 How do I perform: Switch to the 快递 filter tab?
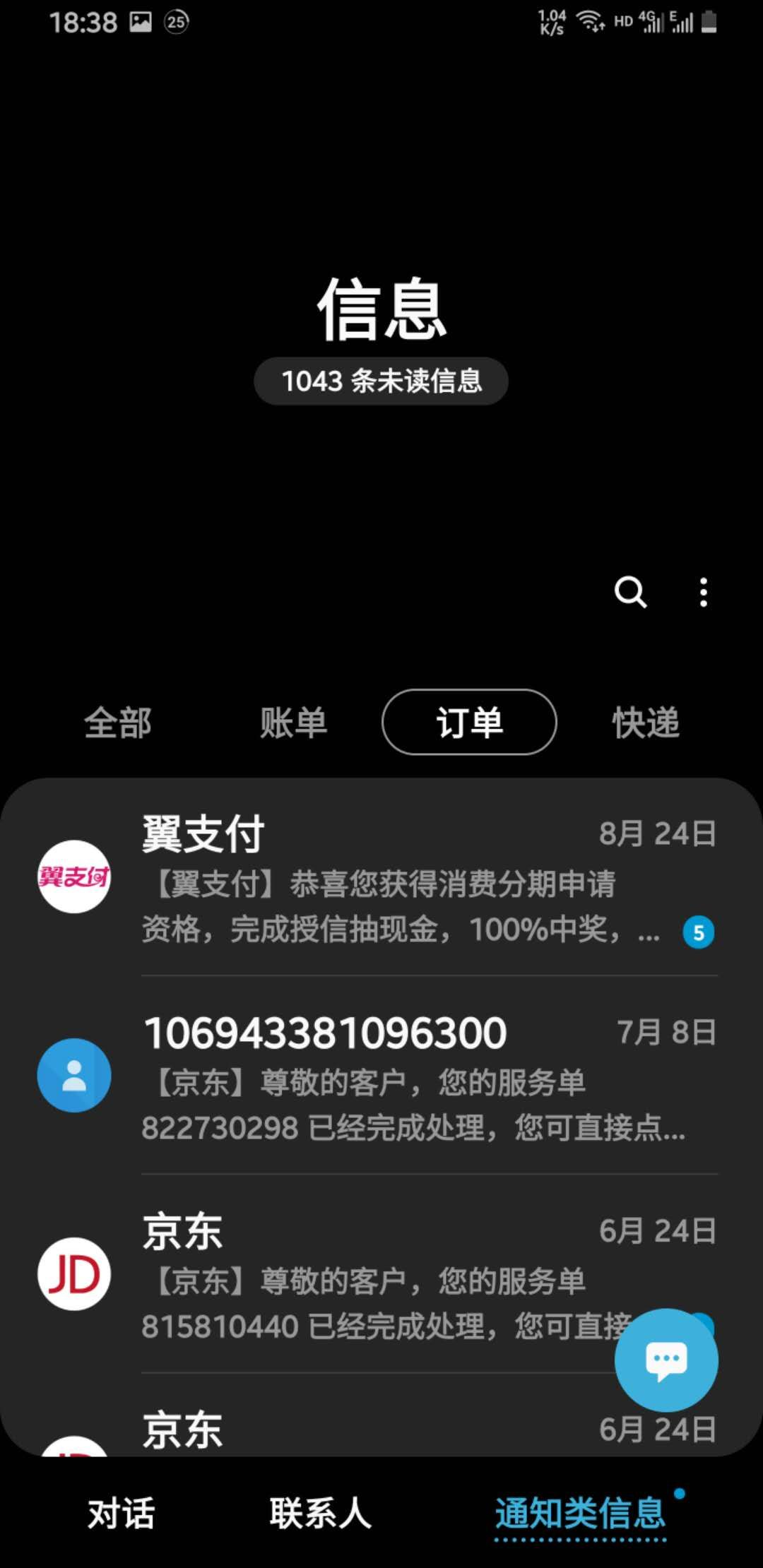(x=644, y=723)
